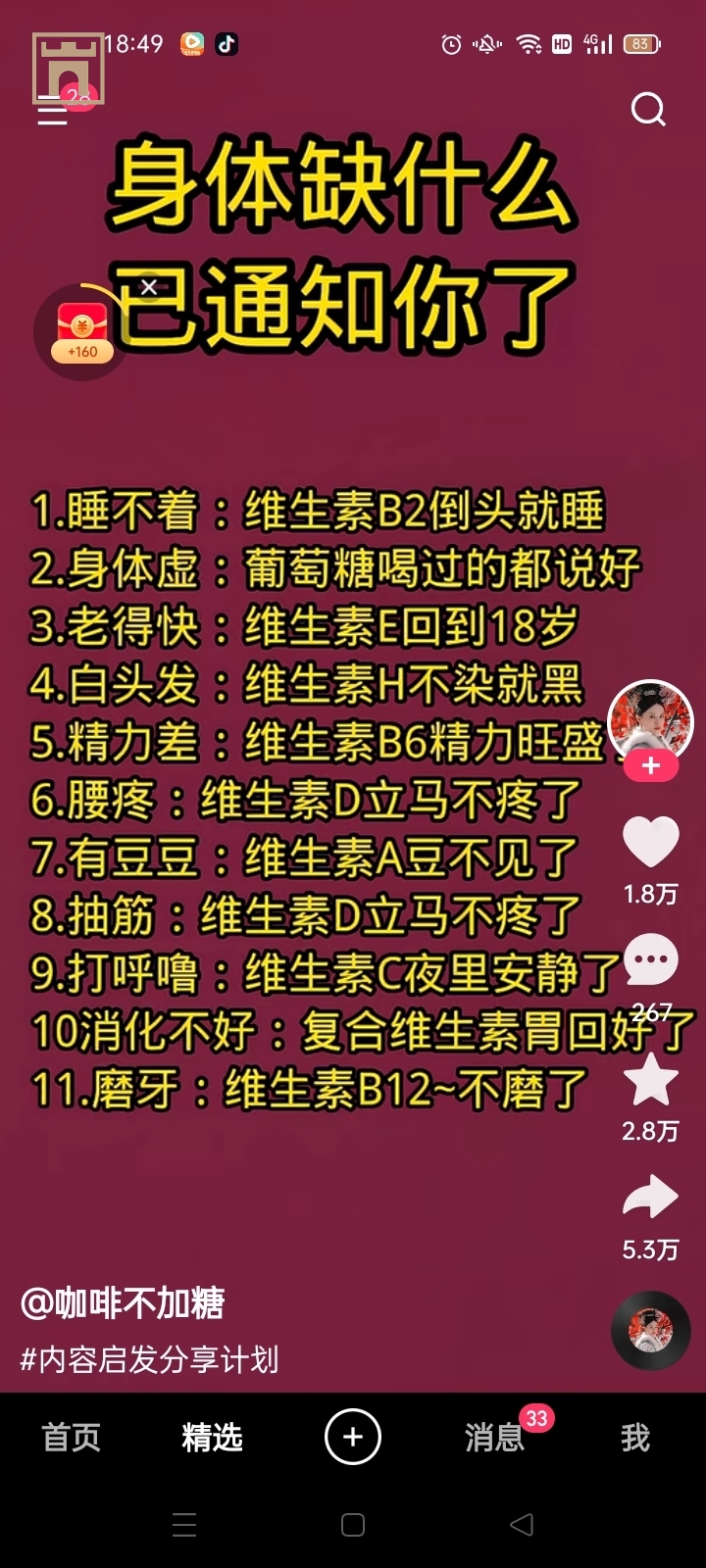This screenshot has height=1568, width=706.
Task: Add this video to favorites
Action: click(x=651, y=1079)
